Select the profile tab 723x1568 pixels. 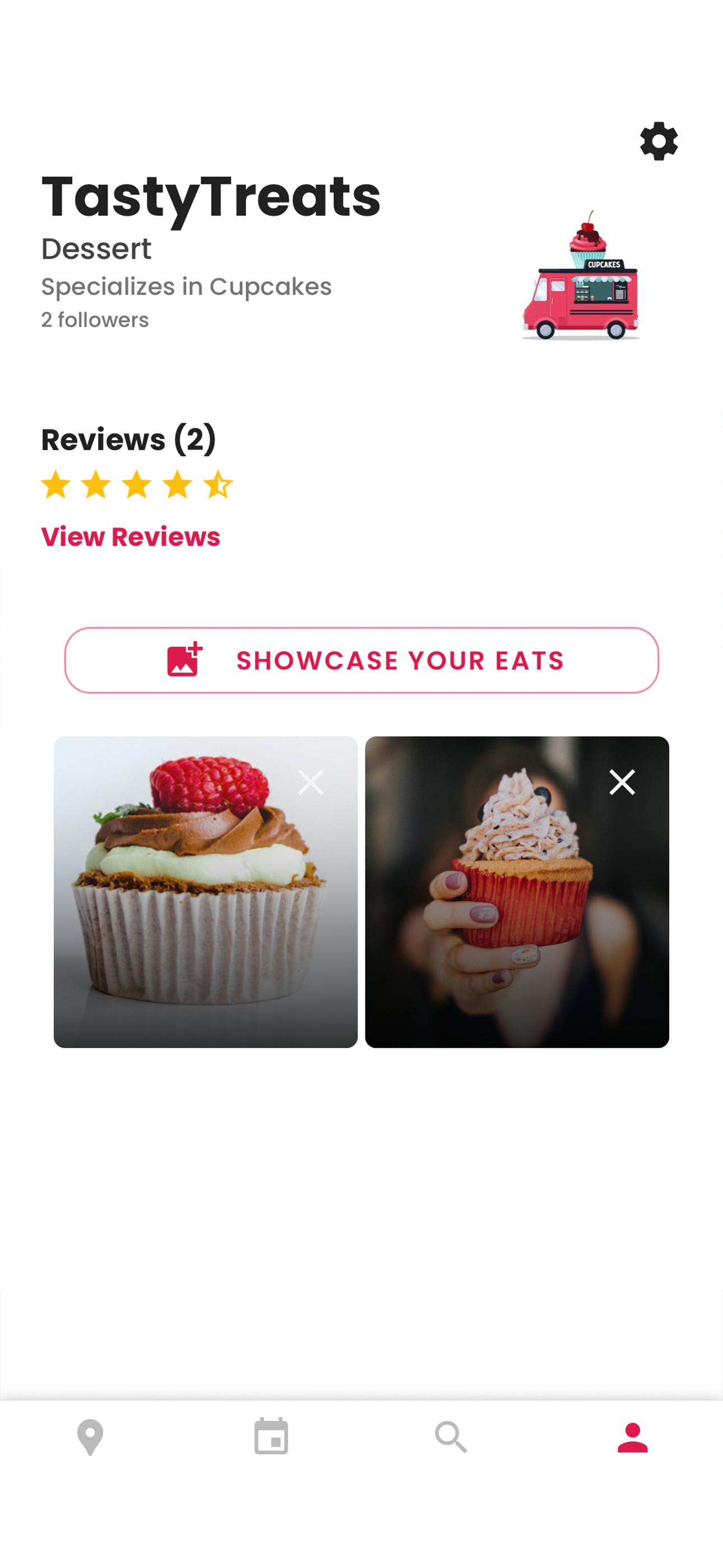(x=632, y=1438)
